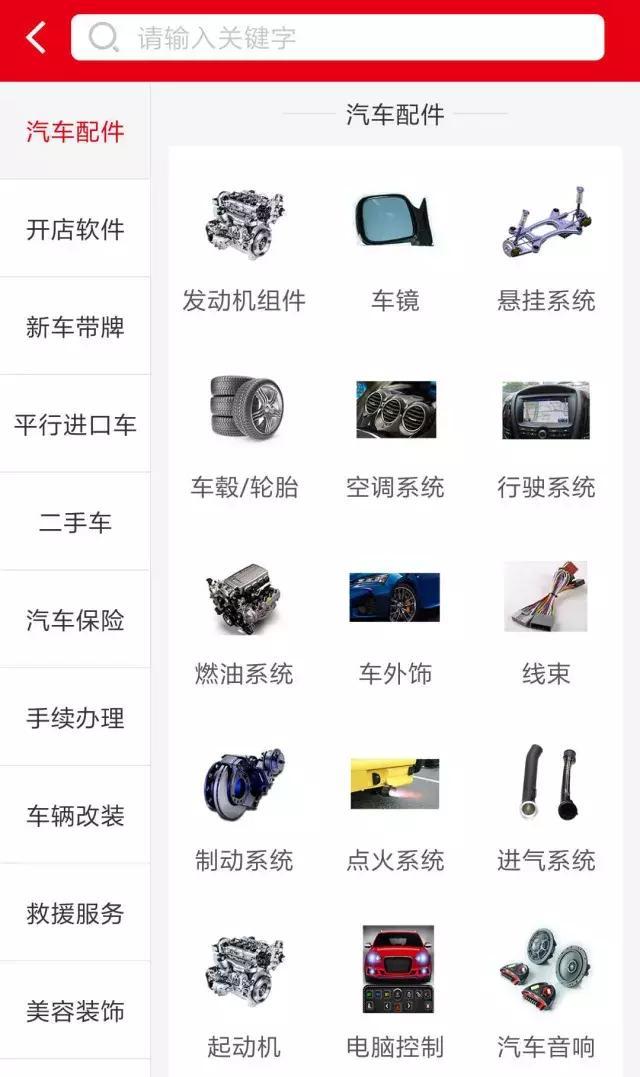Viewport: 640px width, 1077px height.
Task: Open 平行进口车 category
Action: [x=75, y=424]
